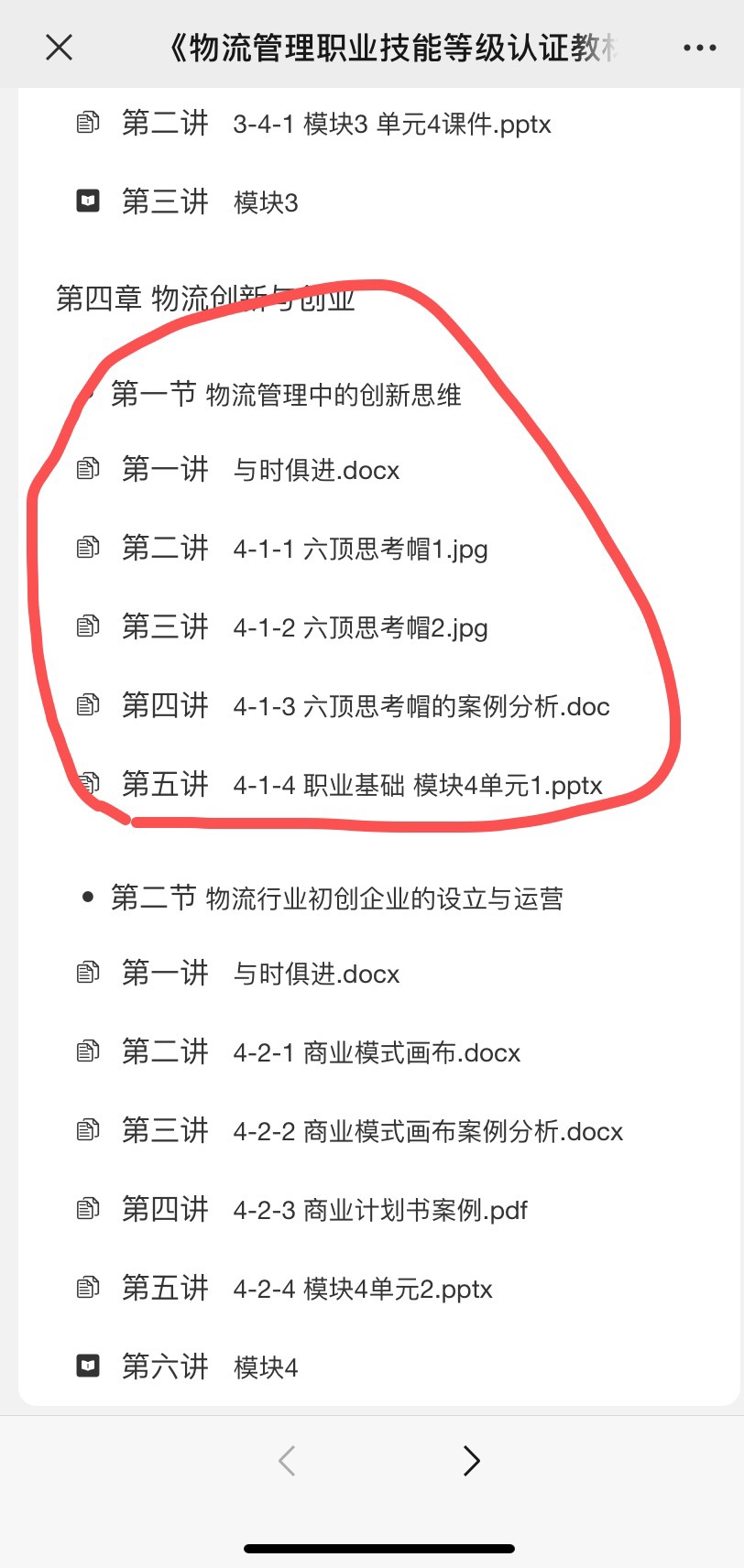
Task: Click the document icon beside 六顶思考帽2.jpg
Action: pyautogui.click(x=87, y=627)
